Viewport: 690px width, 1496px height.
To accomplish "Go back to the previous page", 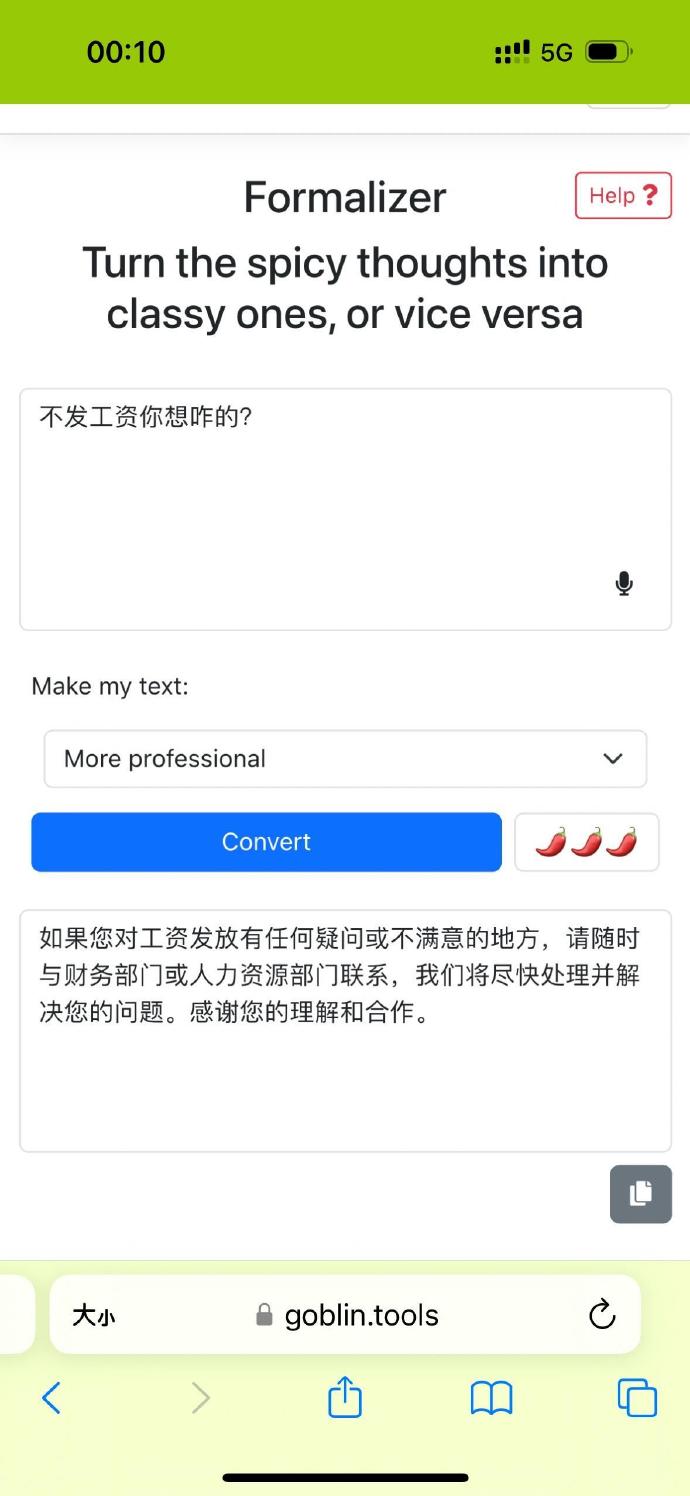I will (52, 1397).
